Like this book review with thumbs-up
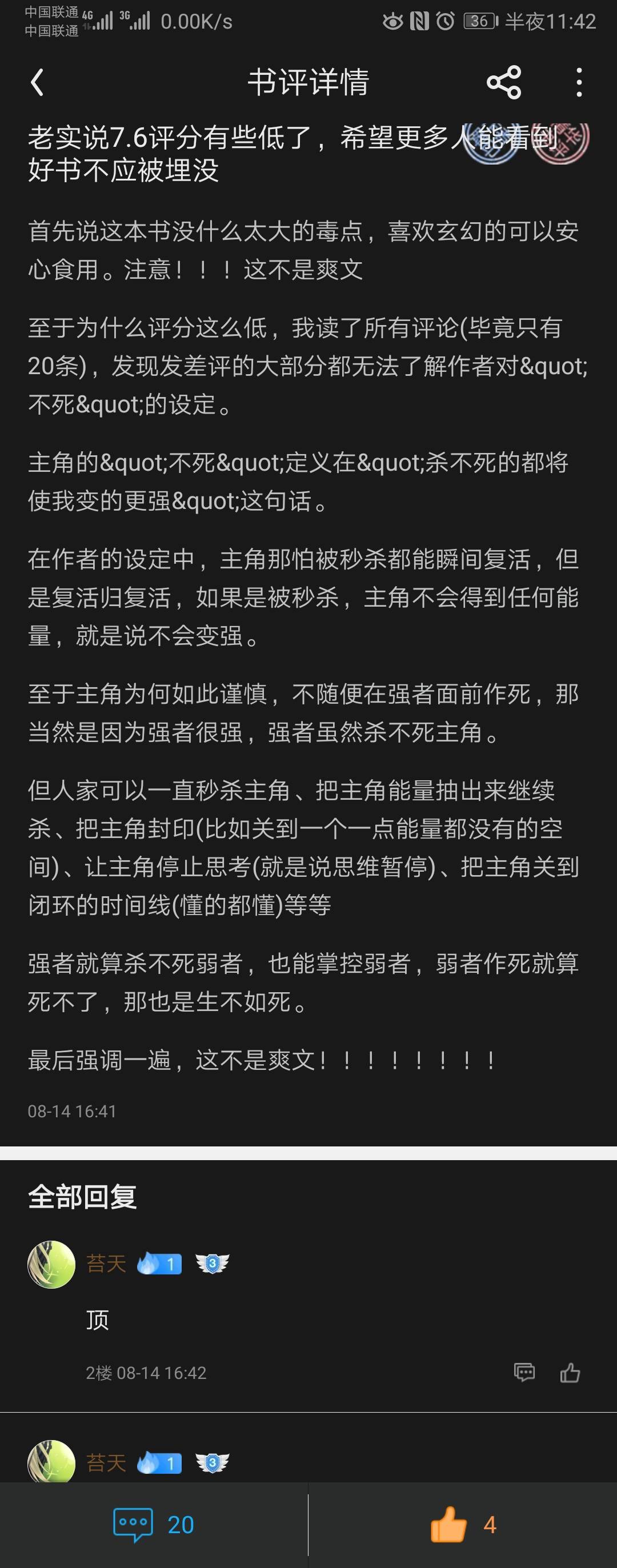This screenshot has width=617, height=1568. coord(462,1524)
